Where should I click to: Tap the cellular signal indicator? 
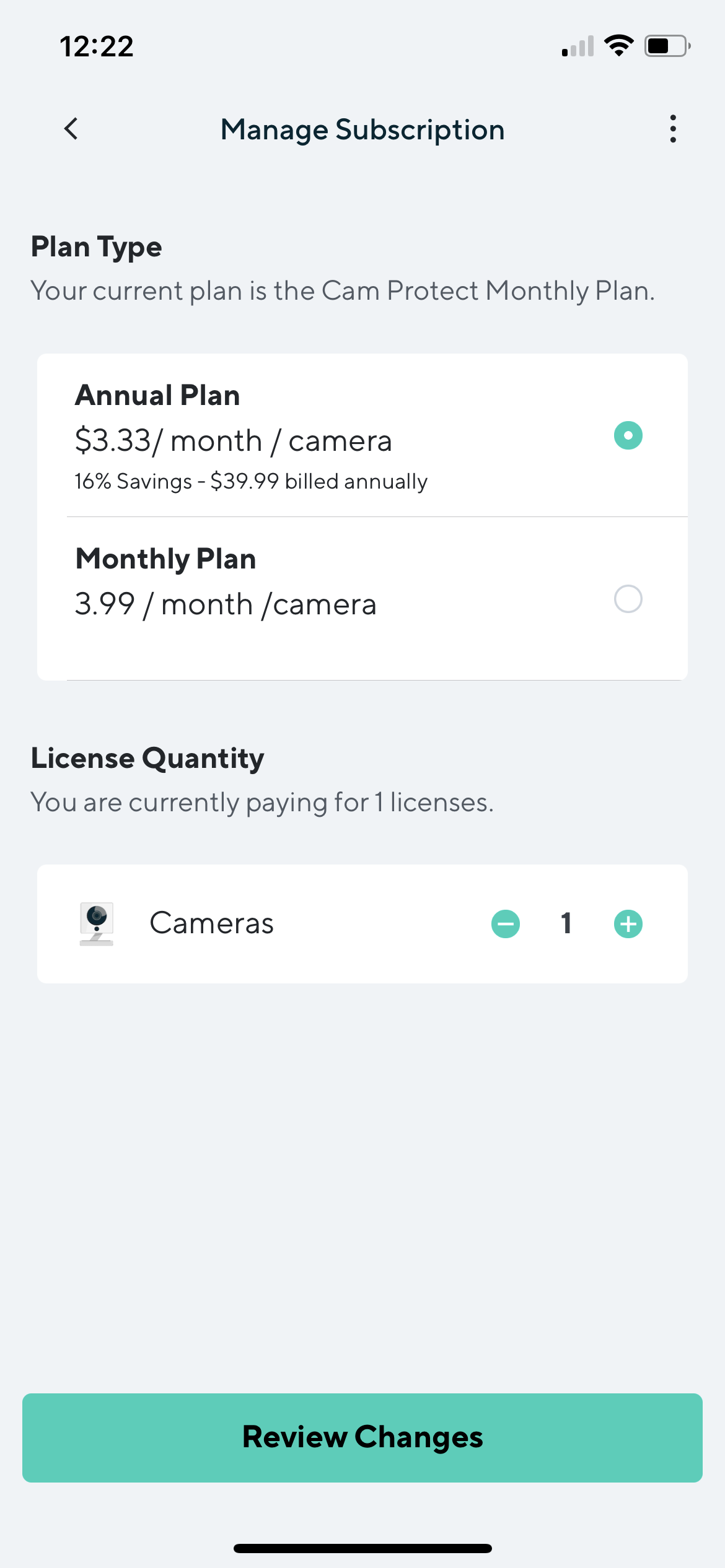click(578, 46)
